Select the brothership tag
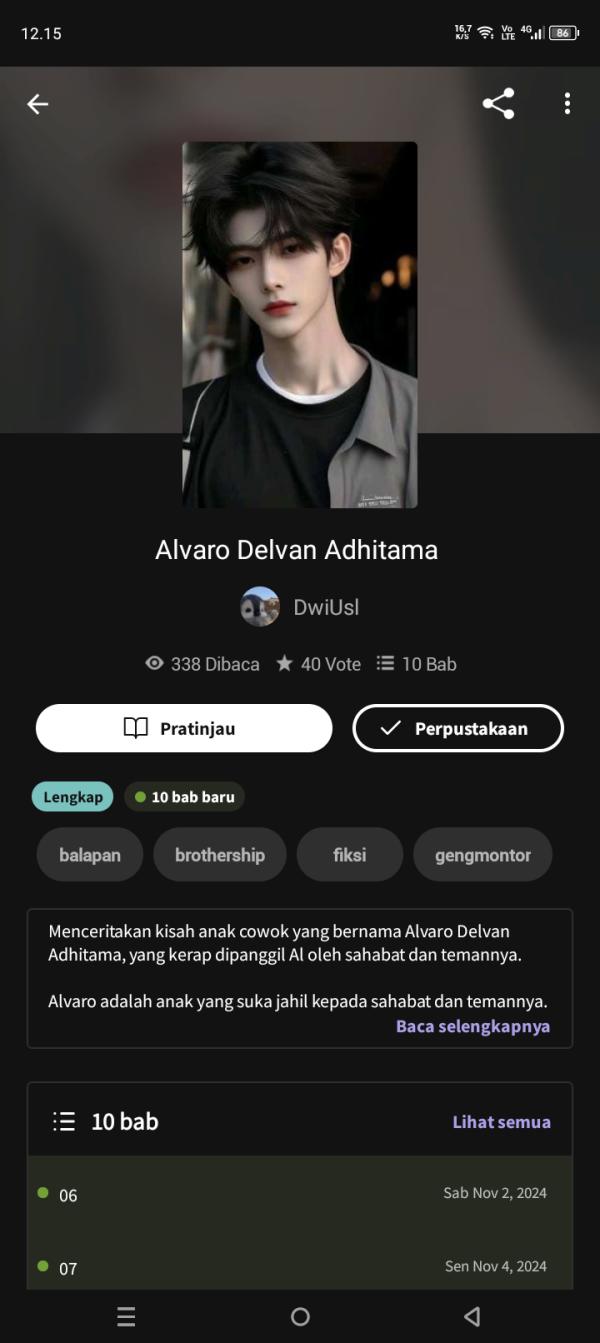 click(220, 855)
